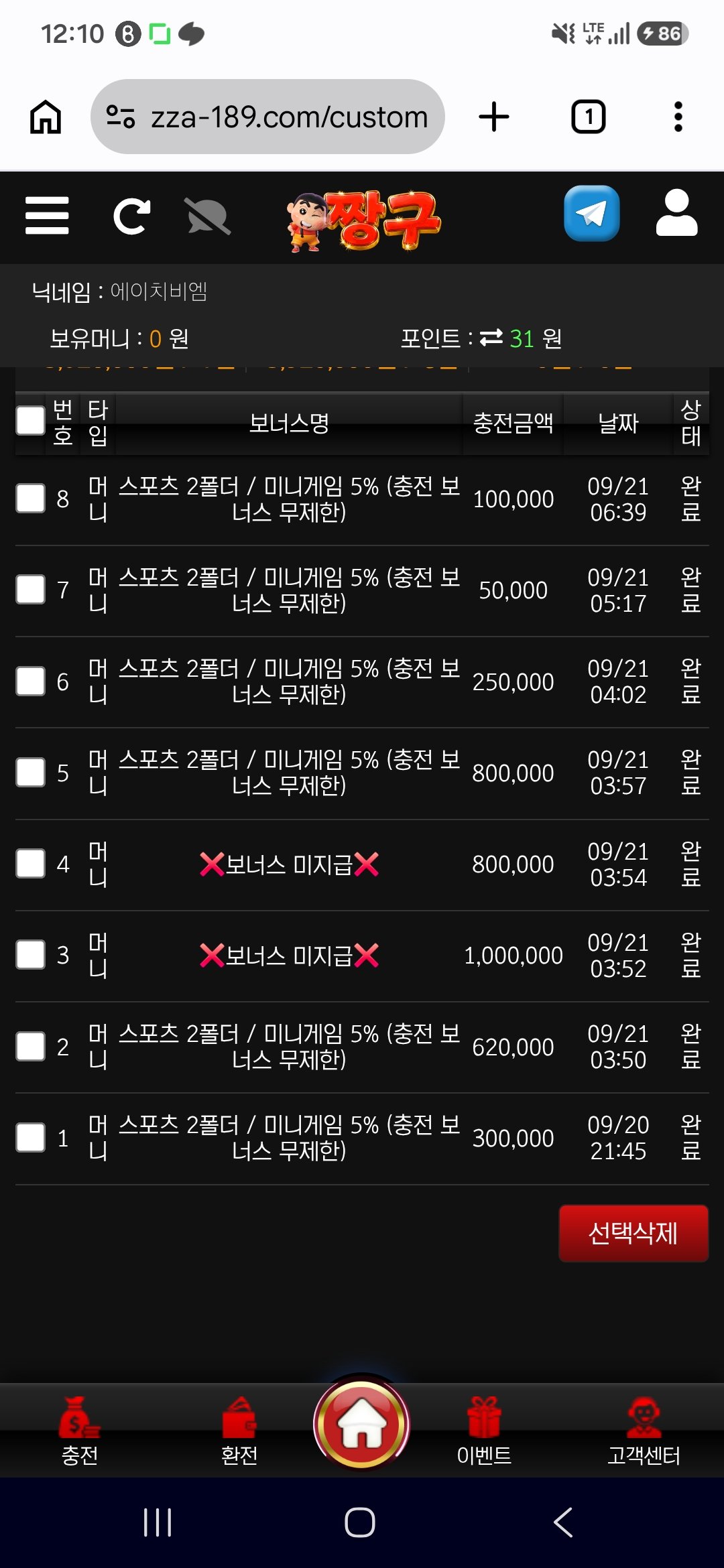The image size is (724, 1568).
Task: Go back with the system back button
Action: tap(564, 1522)
